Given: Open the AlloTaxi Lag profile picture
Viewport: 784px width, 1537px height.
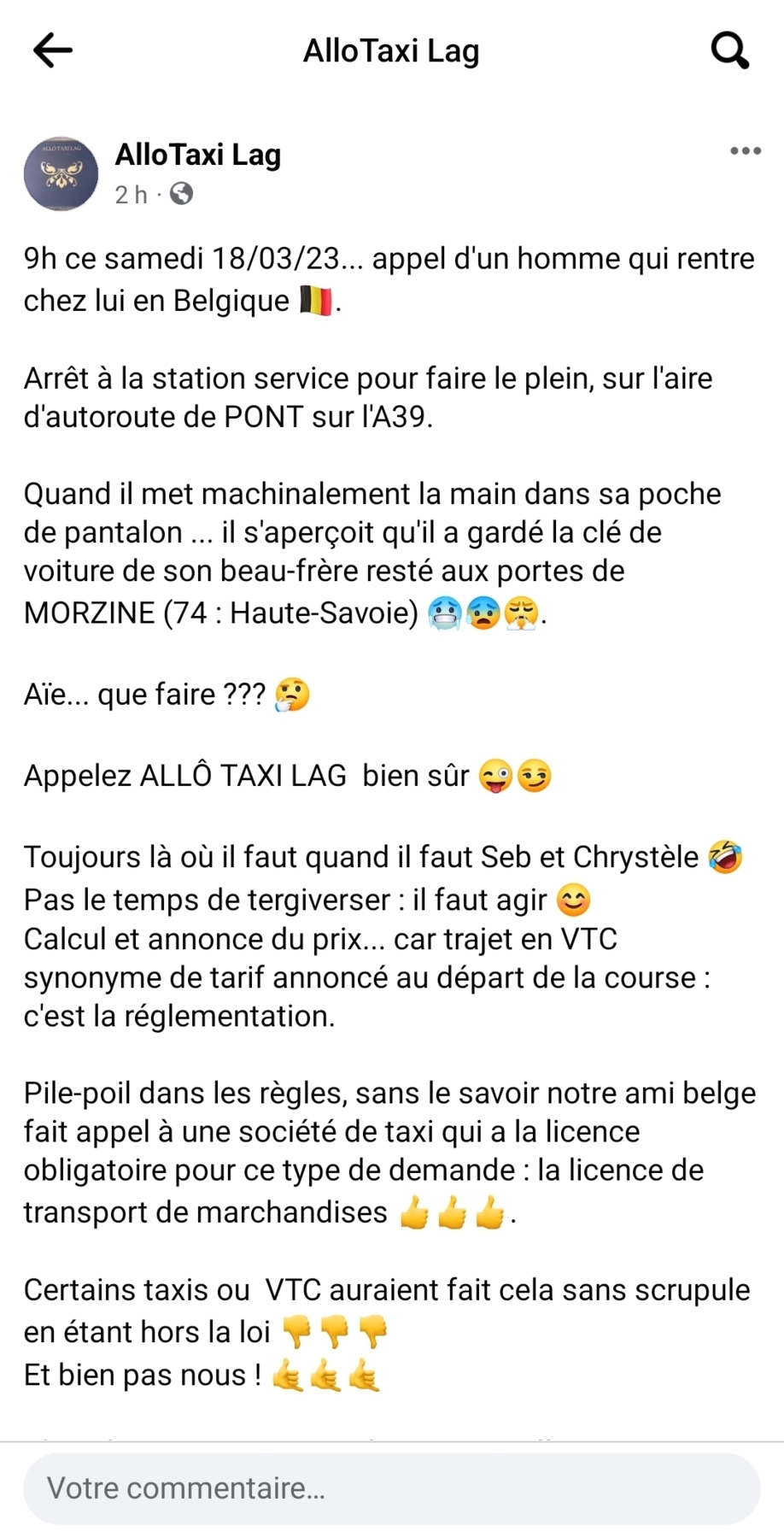Looking at the screenshot, I should (61, 173).
